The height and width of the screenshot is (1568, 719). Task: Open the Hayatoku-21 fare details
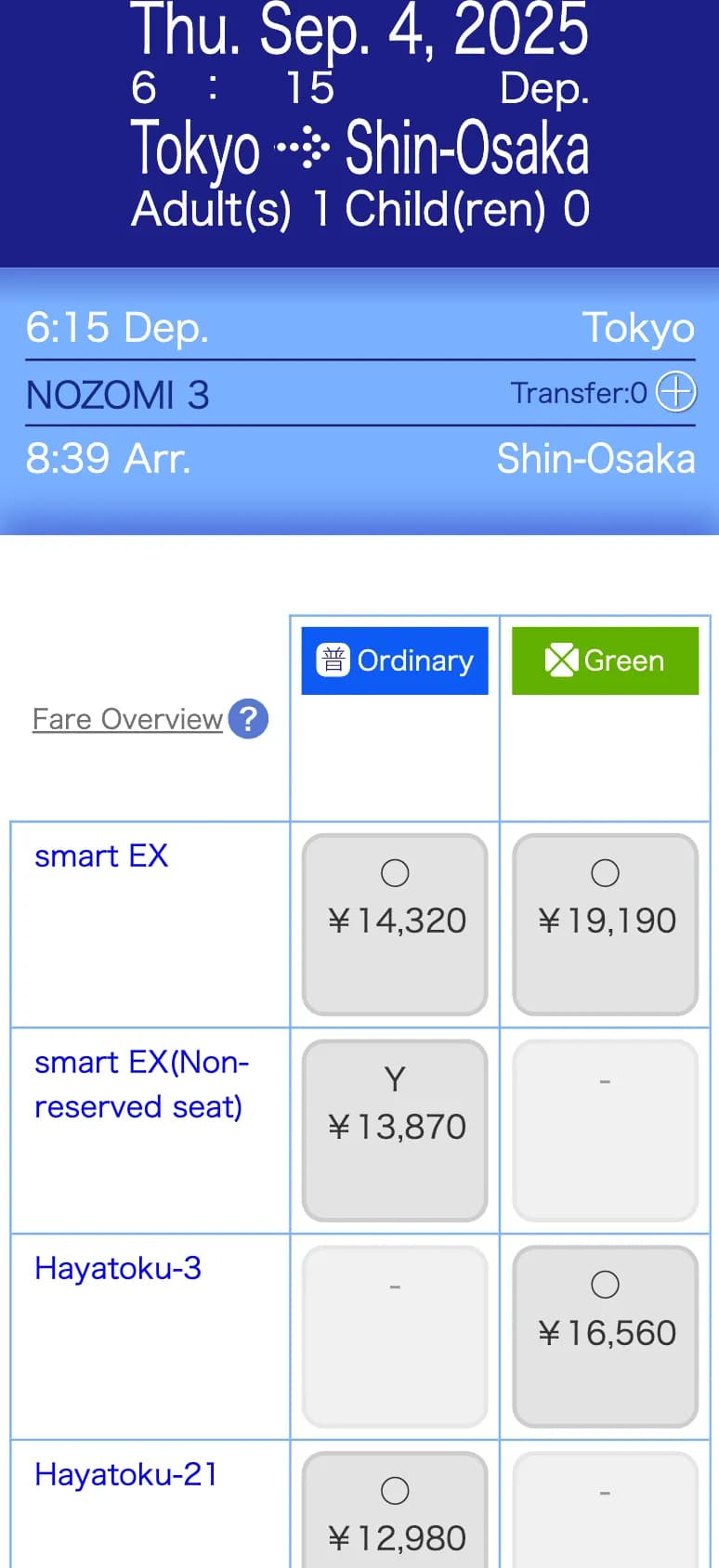(x=124, y=1473)
